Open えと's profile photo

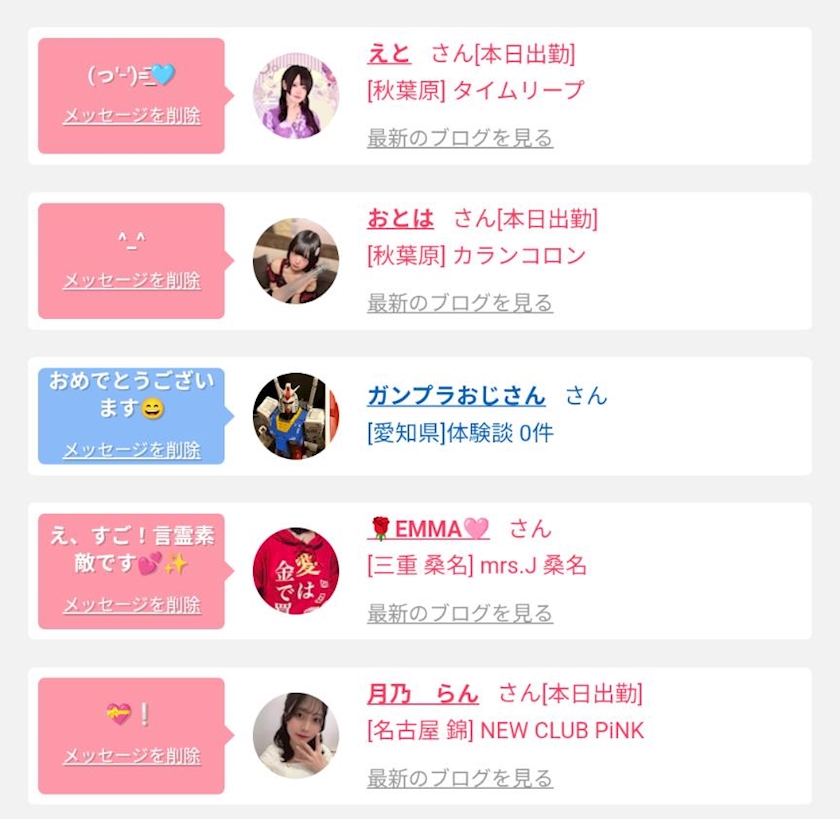tap(296, 96)
